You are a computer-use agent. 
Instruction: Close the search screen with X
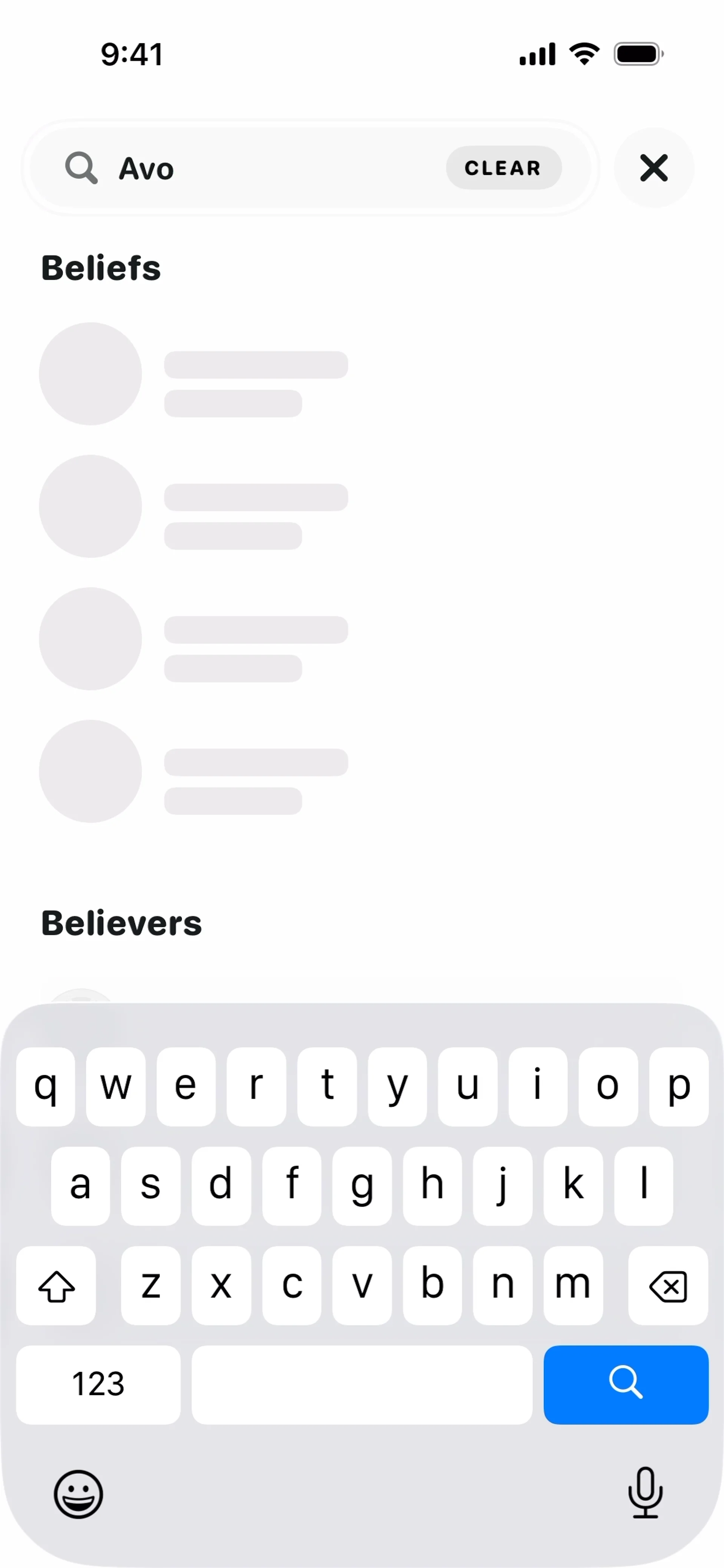(654, 168)
